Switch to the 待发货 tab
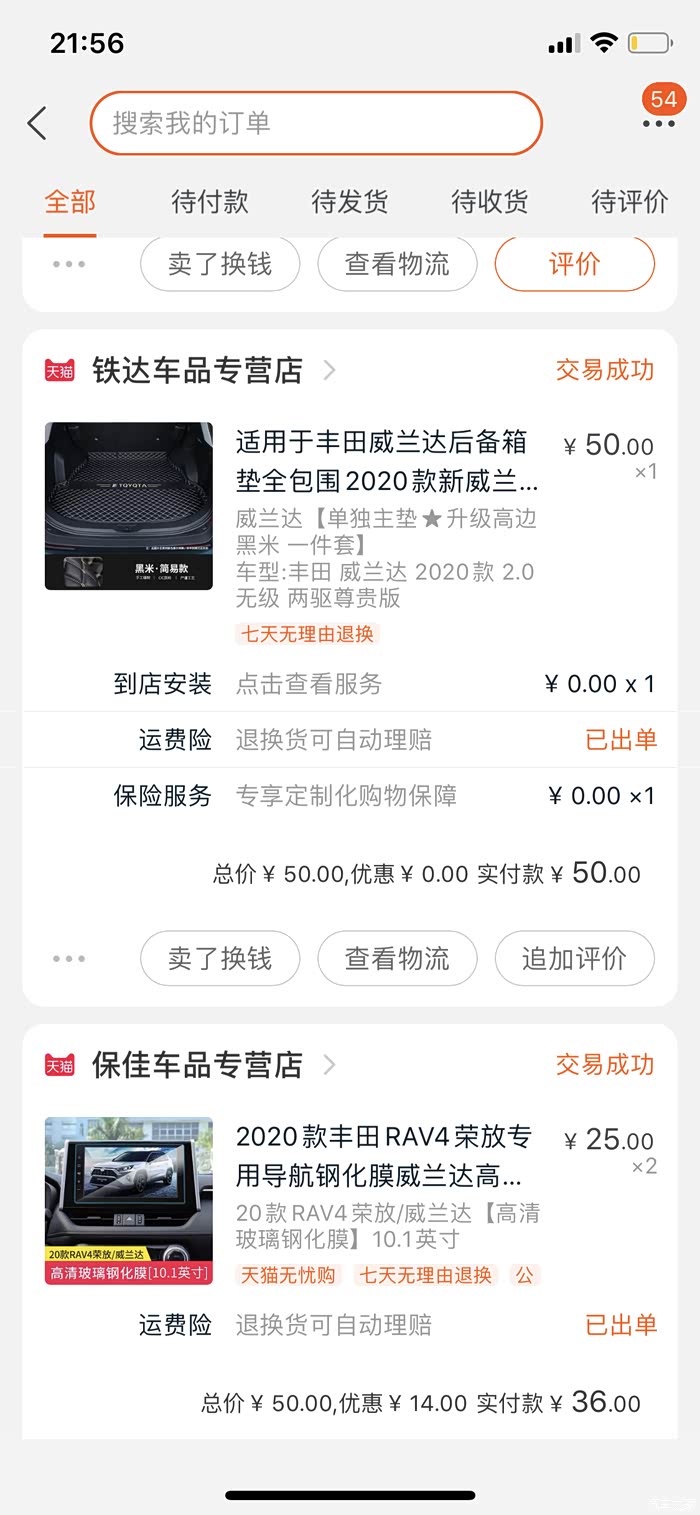Image resolution: width=700 pixels, height=1515 pixels. point(350,202)
